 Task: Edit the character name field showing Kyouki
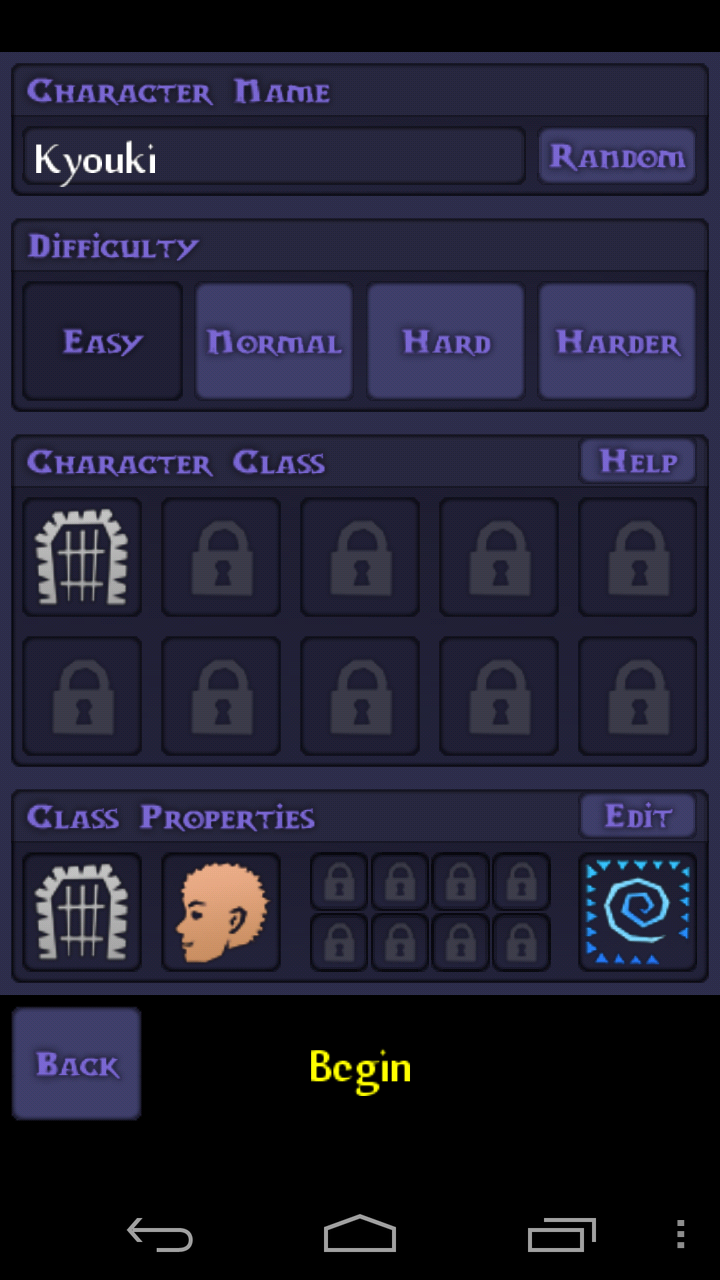[x=274, y=156]
